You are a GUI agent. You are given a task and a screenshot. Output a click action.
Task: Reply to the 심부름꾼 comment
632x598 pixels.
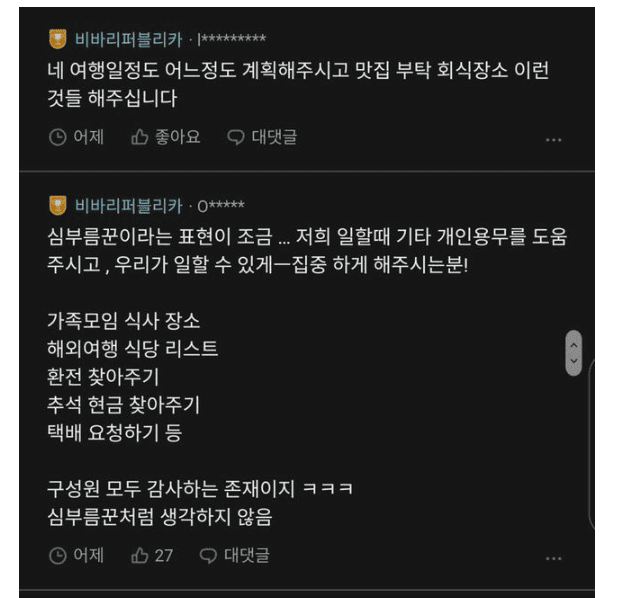coord(234,555)
